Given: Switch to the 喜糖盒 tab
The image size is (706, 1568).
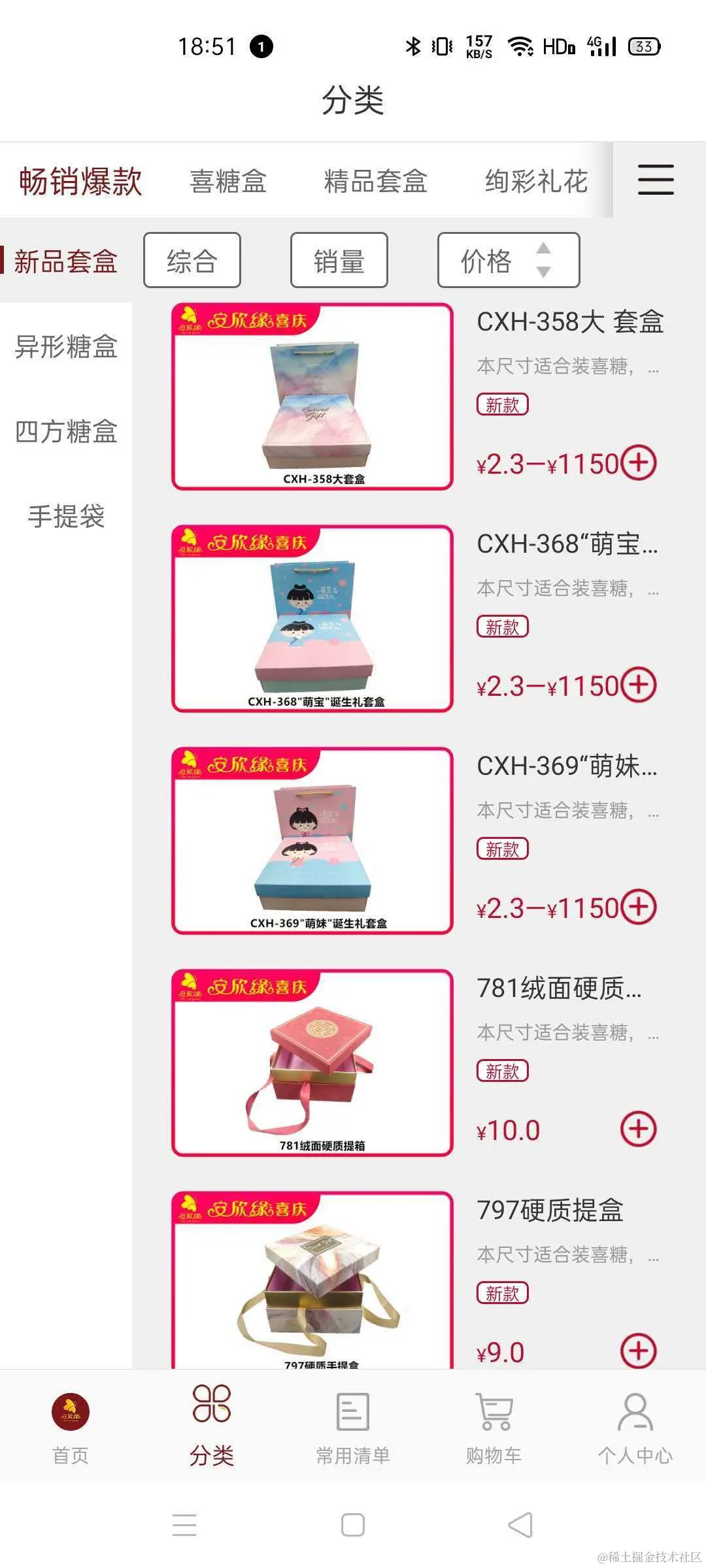Looking at the screenshot, I should click(x=228, y=181).
